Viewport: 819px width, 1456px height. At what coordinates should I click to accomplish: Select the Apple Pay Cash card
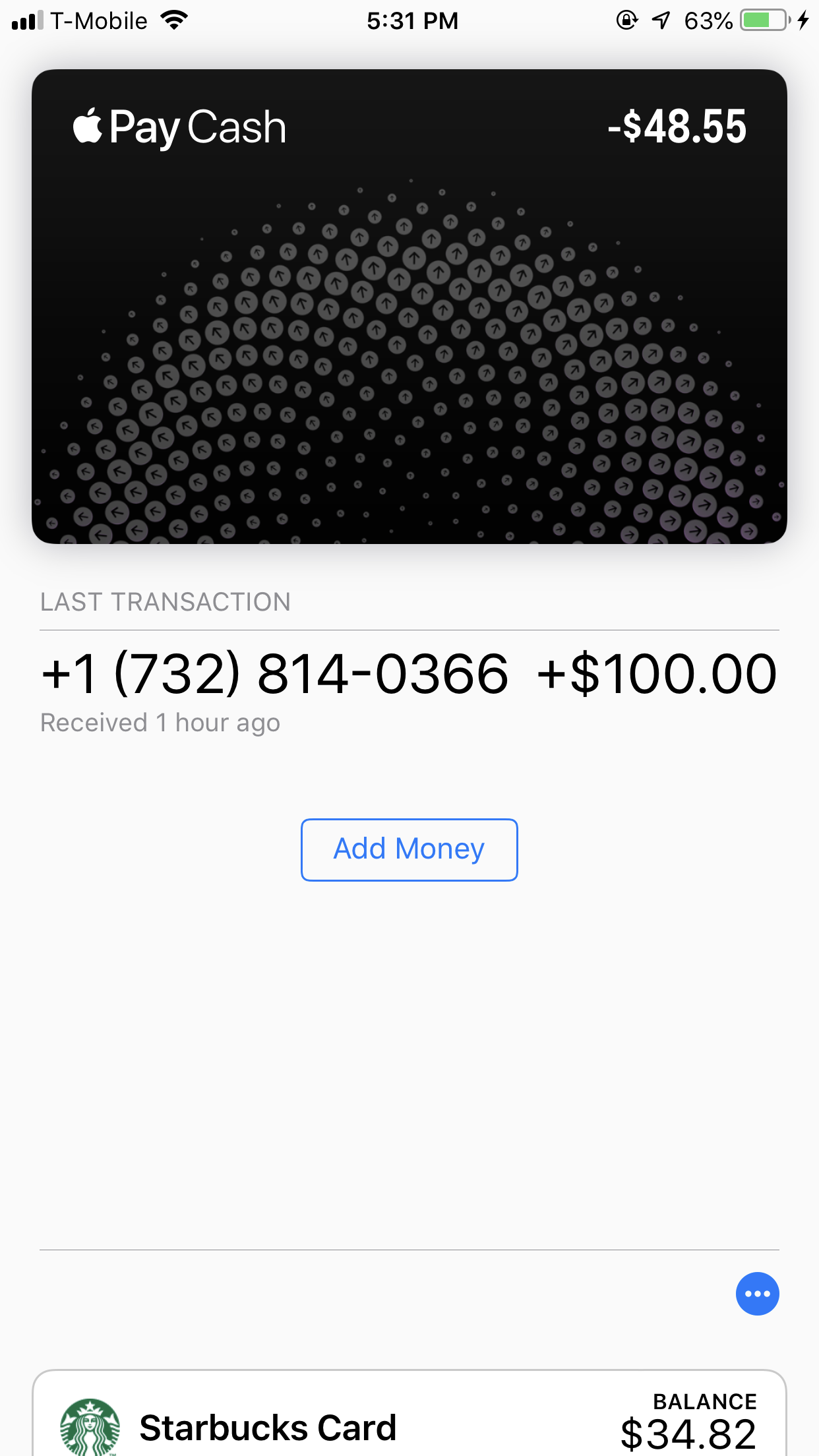[x=409, y=307]
